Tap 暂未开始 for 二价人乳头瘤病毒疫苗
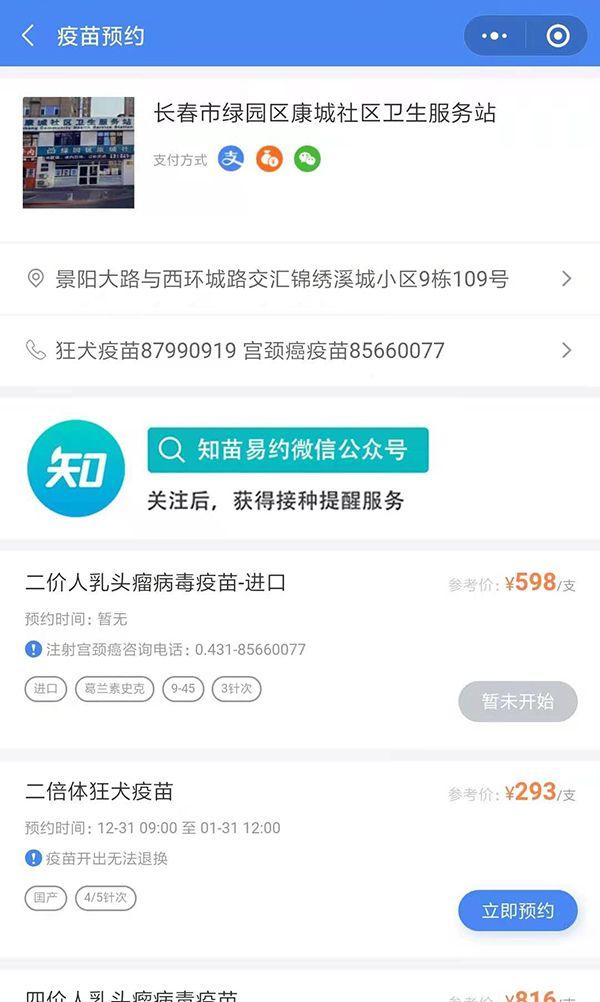600x1002 pixels. [517, 701]
